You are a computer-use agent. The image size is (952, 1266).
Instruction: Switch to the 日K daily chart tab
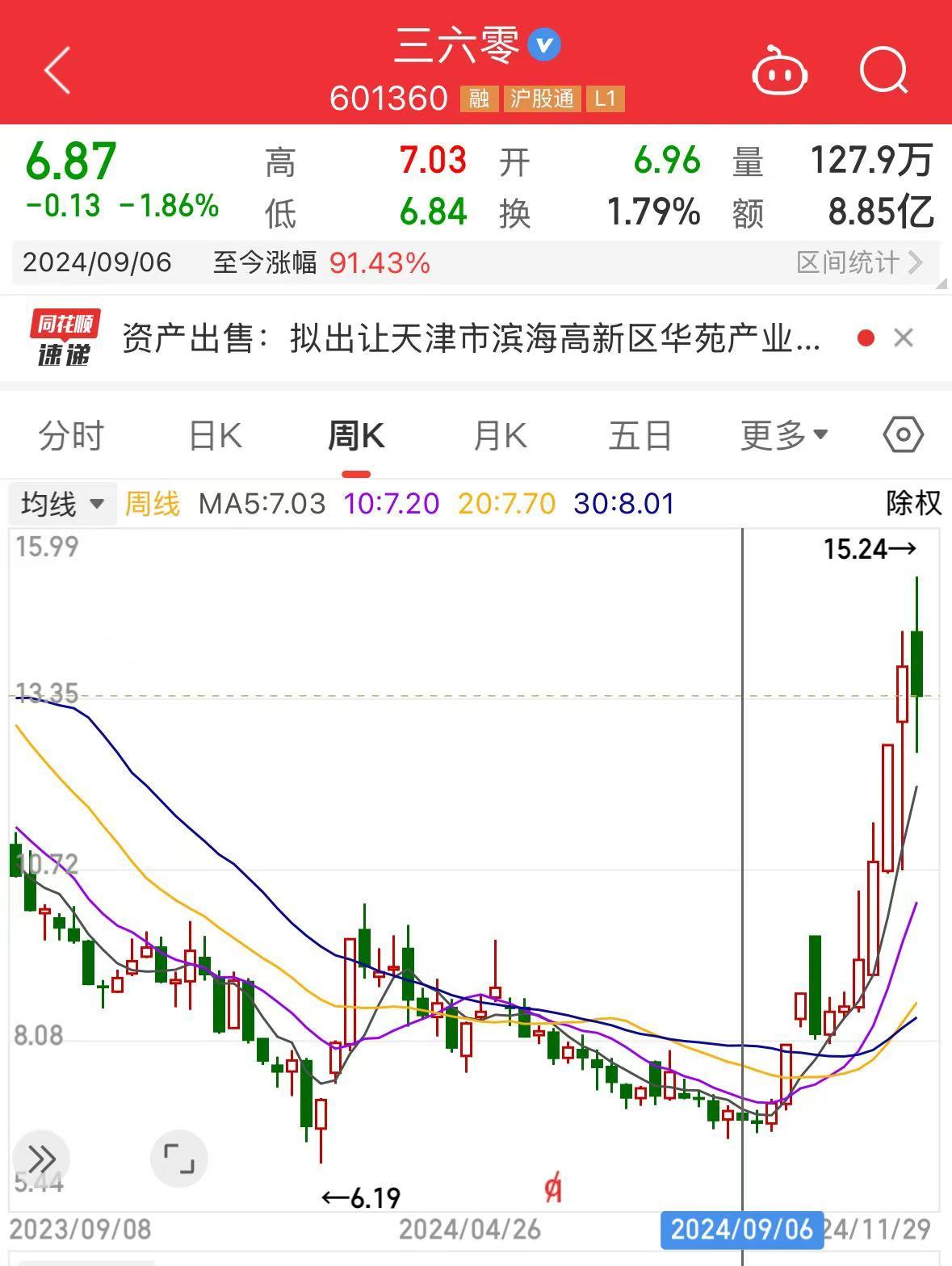click(214, 434)
